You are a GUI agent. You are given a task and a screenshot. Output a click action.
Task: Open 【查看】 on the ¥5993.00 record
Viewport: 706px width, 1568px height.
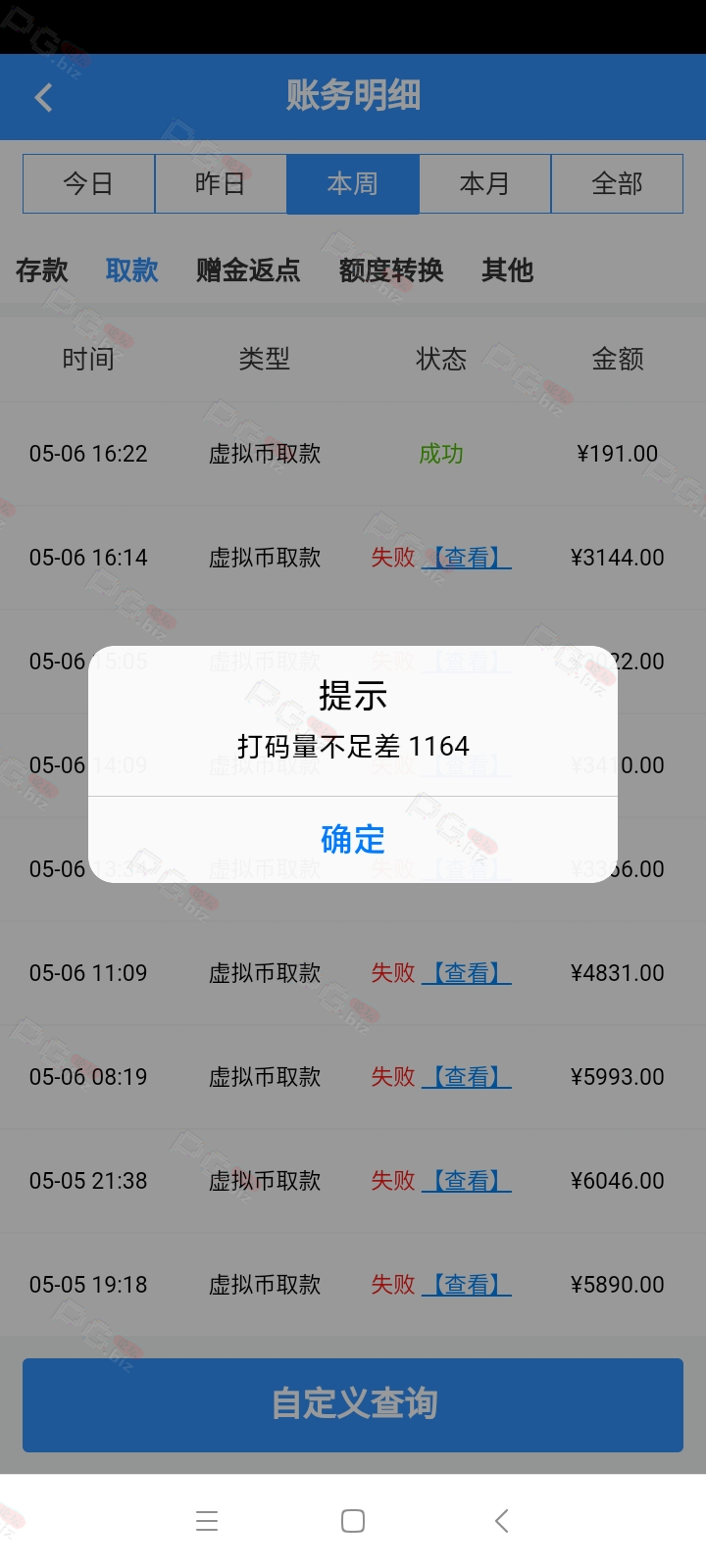(x=467, y=1077)
